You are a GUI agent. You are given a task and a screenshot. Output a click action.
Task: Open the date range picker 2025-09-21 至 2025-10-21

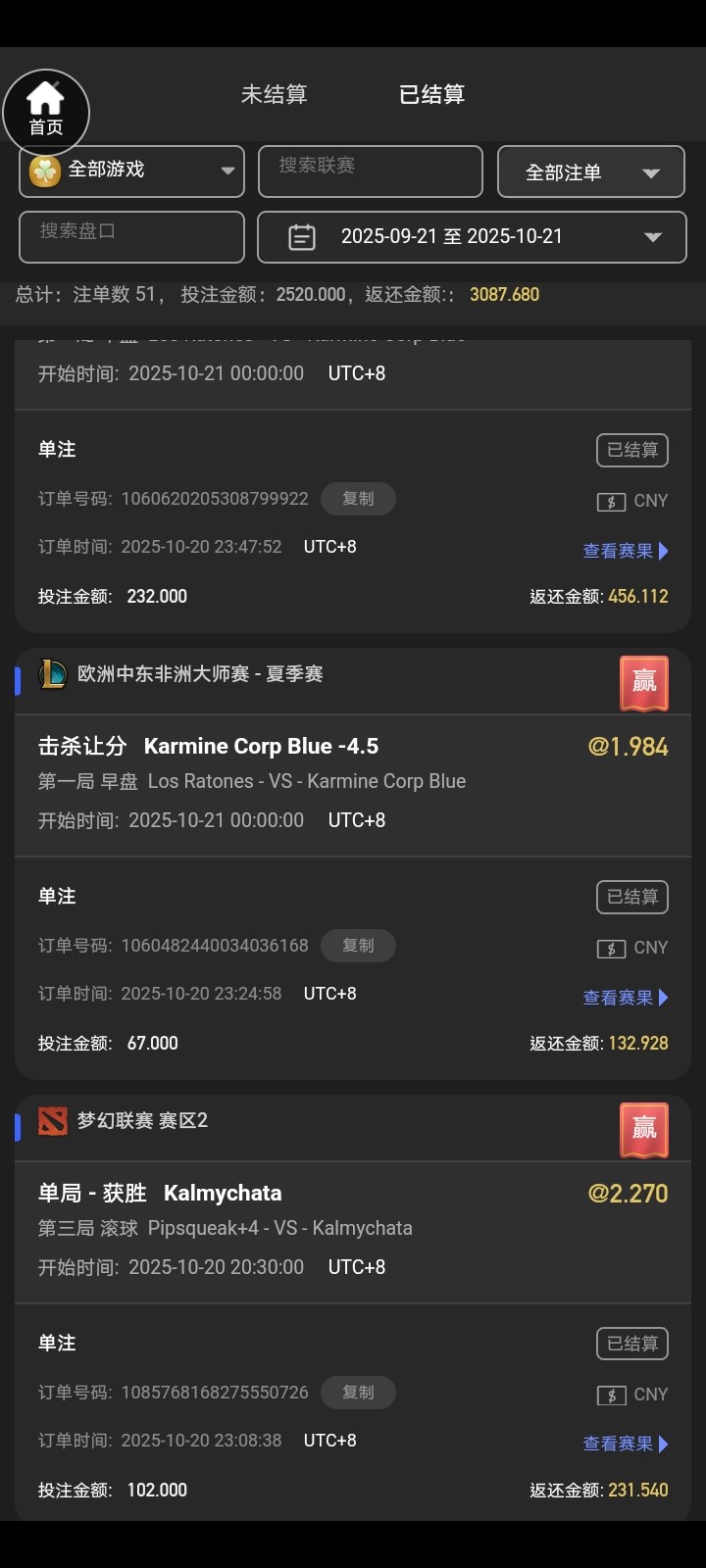point(472,237)
